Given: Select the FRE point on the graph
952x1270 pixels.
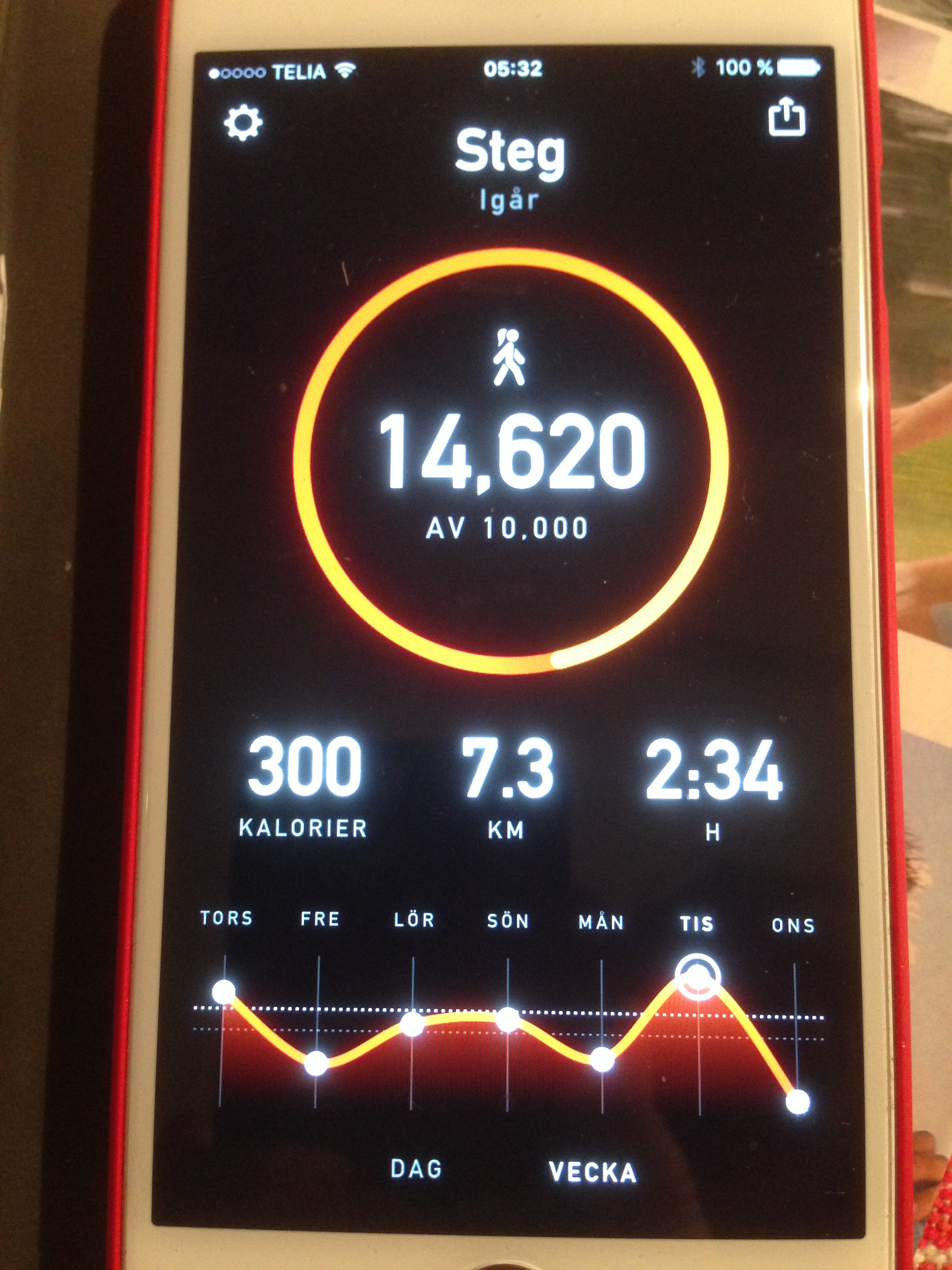Looking at the screenshot, I should click(316, 1063).
